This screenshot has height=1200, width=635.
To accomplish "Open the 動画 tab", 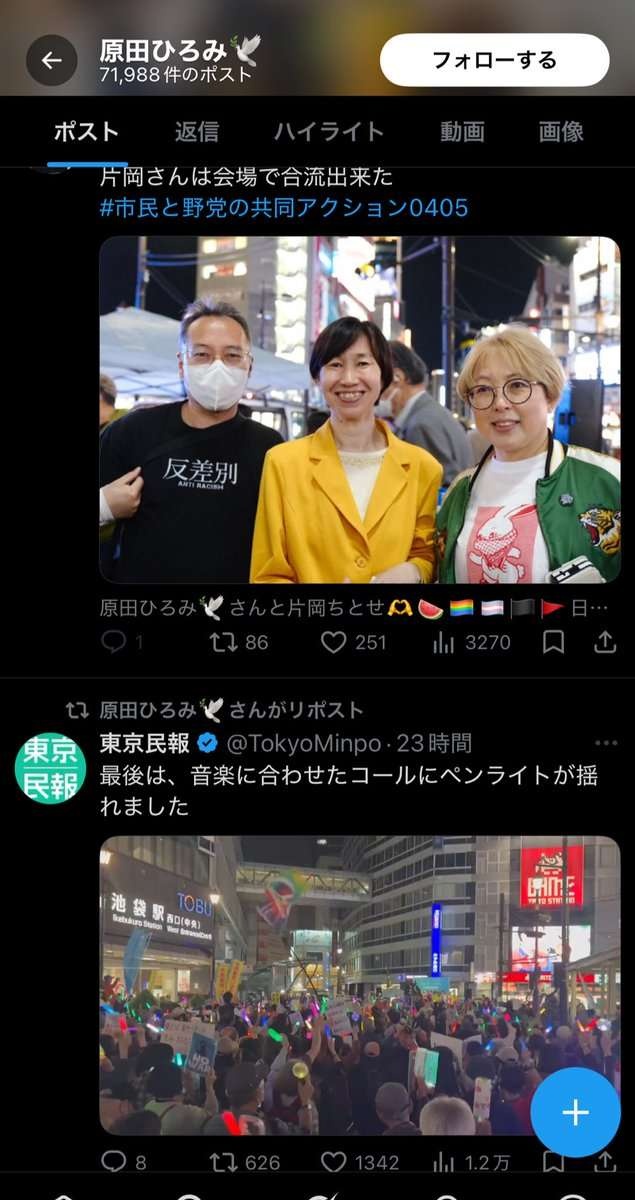I will 462,131.
